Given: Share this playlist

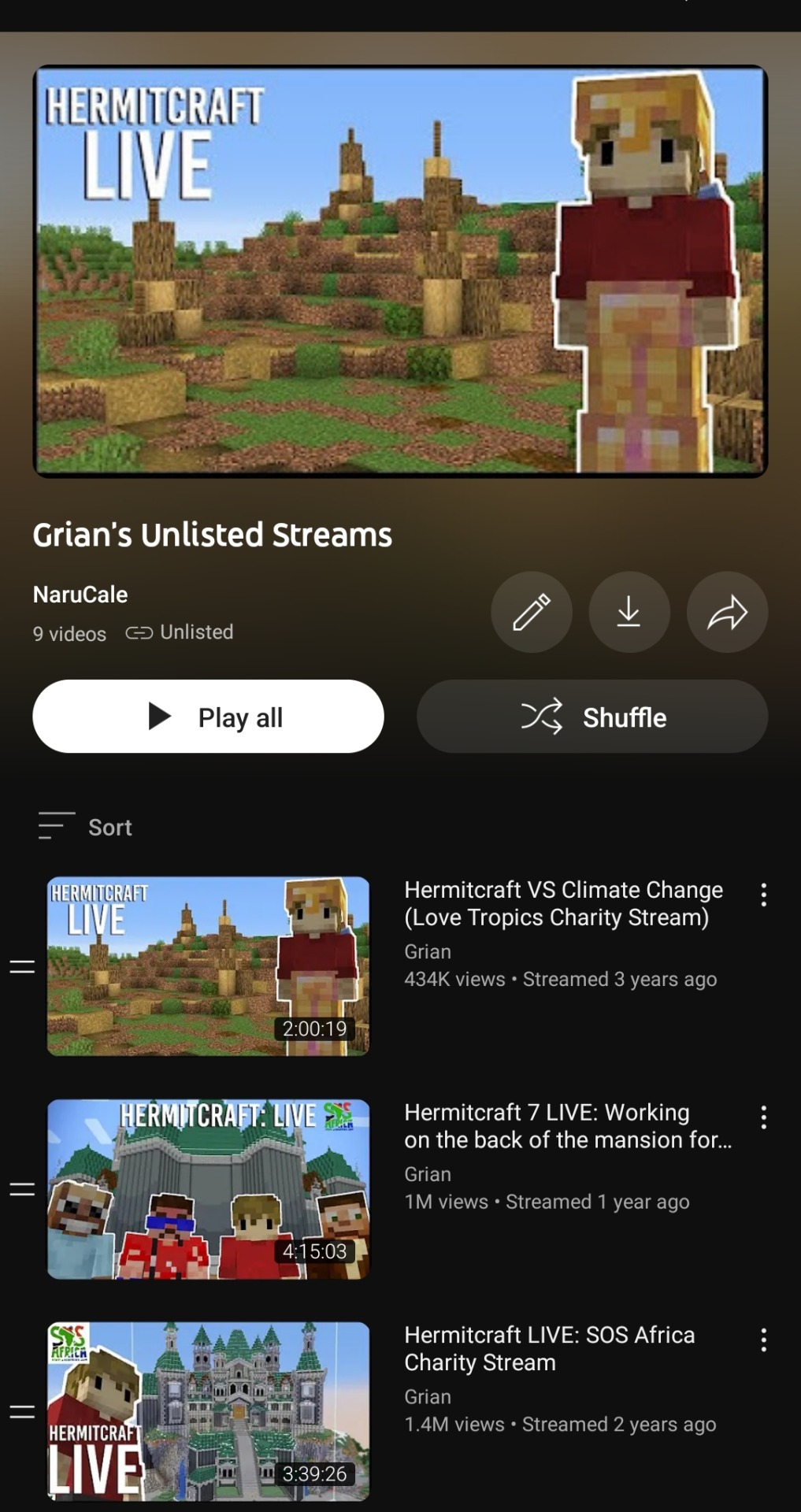Looking at the screenshot, I should point(726,612).
